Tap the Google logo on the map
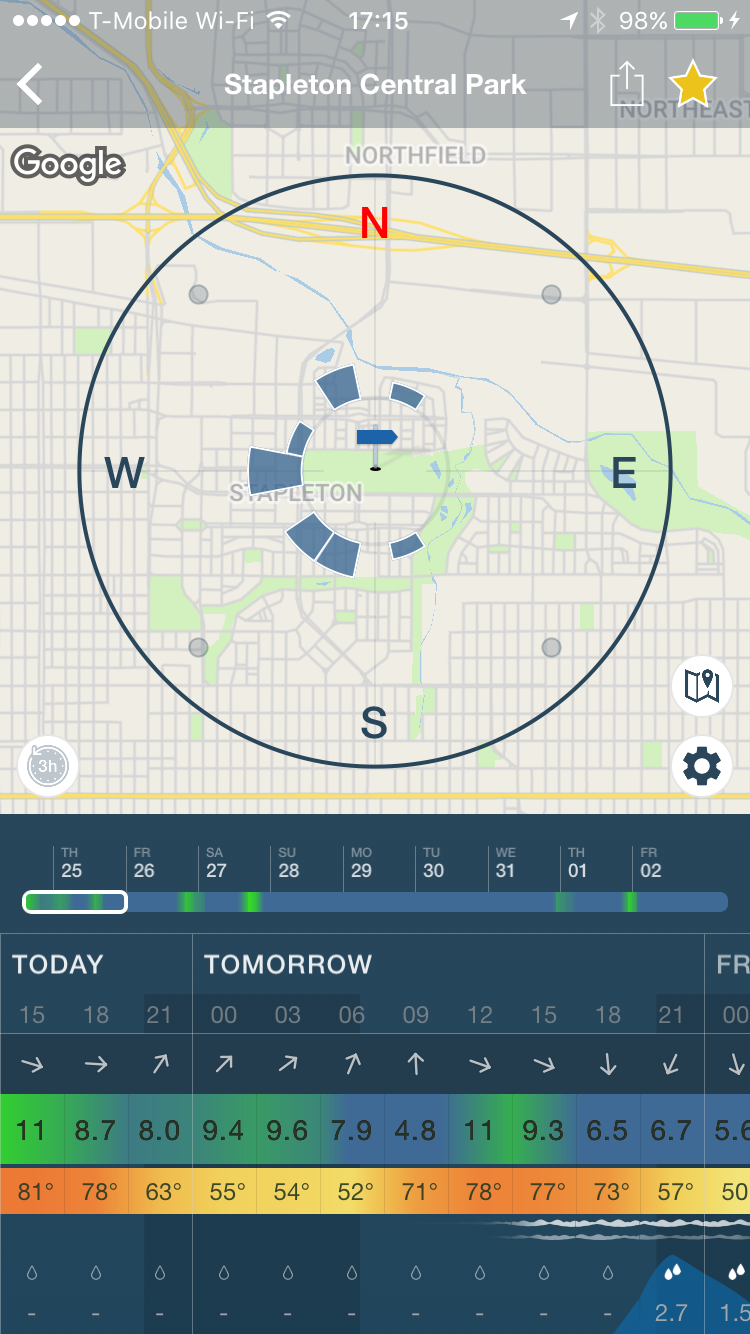Screen dimensions: 750x1334 point(67,165)
